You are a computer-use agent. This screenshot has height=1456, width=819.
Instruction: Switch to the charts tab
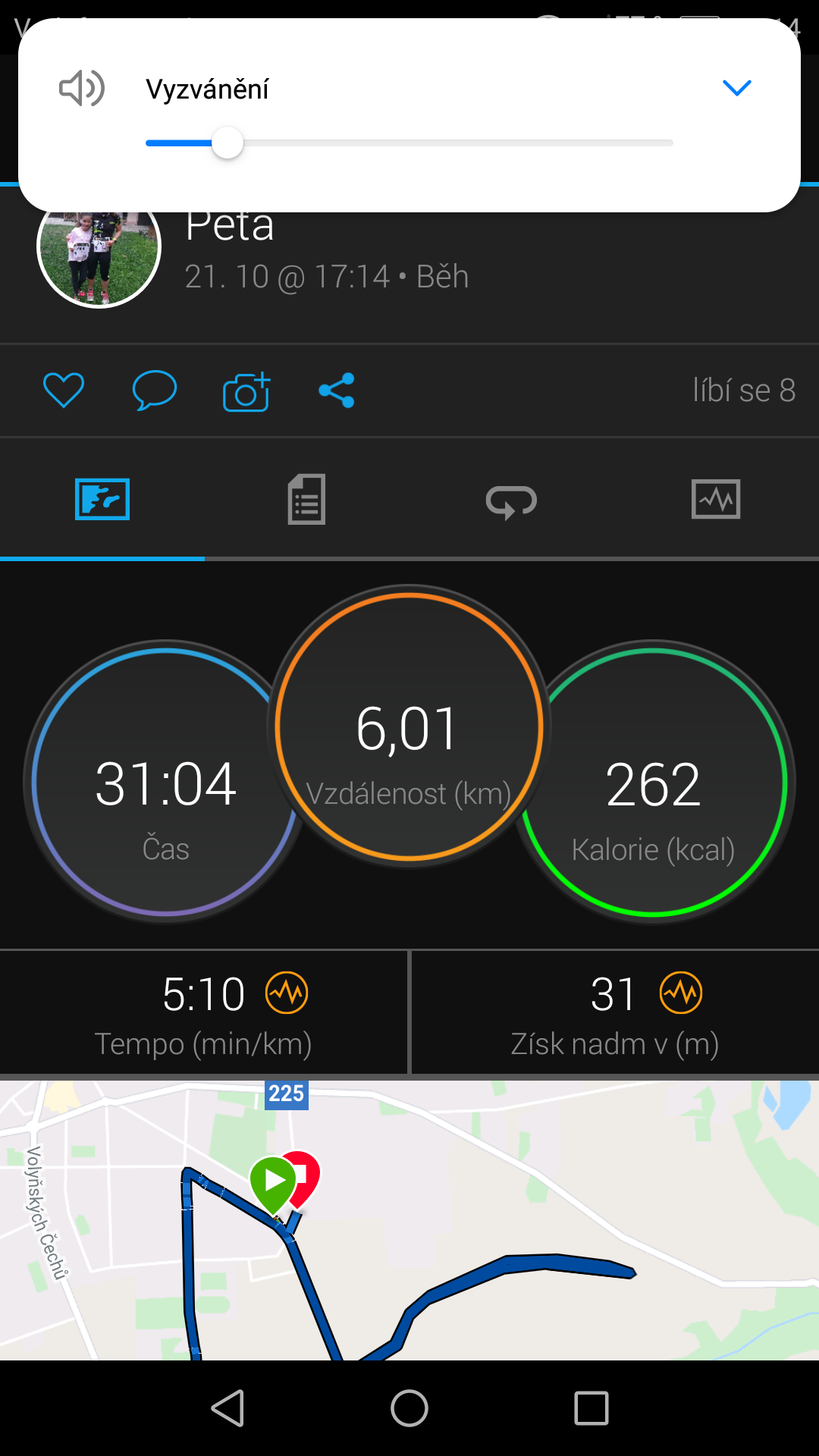pos(716,499)
